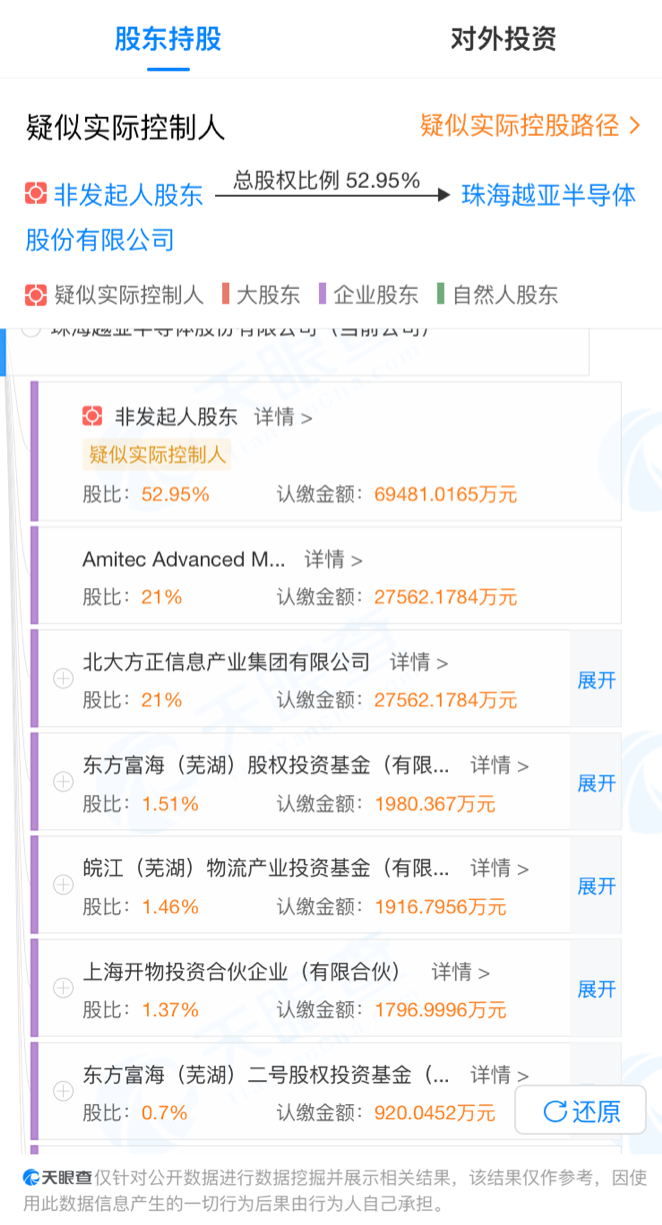Expand 皖江（芜湖）物流产业投资基金 with 展开
This screenshot has width=662, height=1225.
[597, 886]
